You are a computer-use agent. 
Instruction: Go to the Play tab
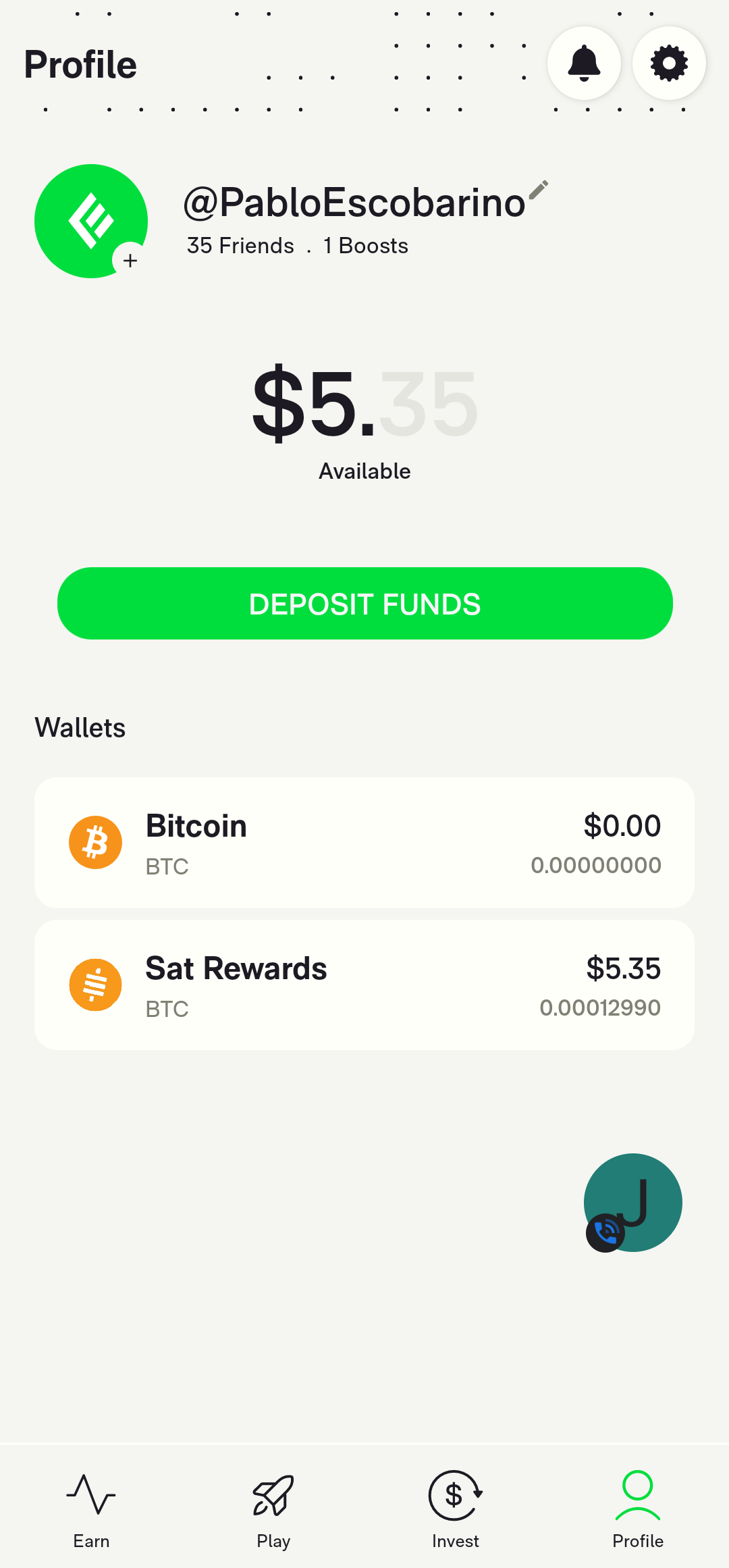pyautogui.click(x=273, y=1510)
